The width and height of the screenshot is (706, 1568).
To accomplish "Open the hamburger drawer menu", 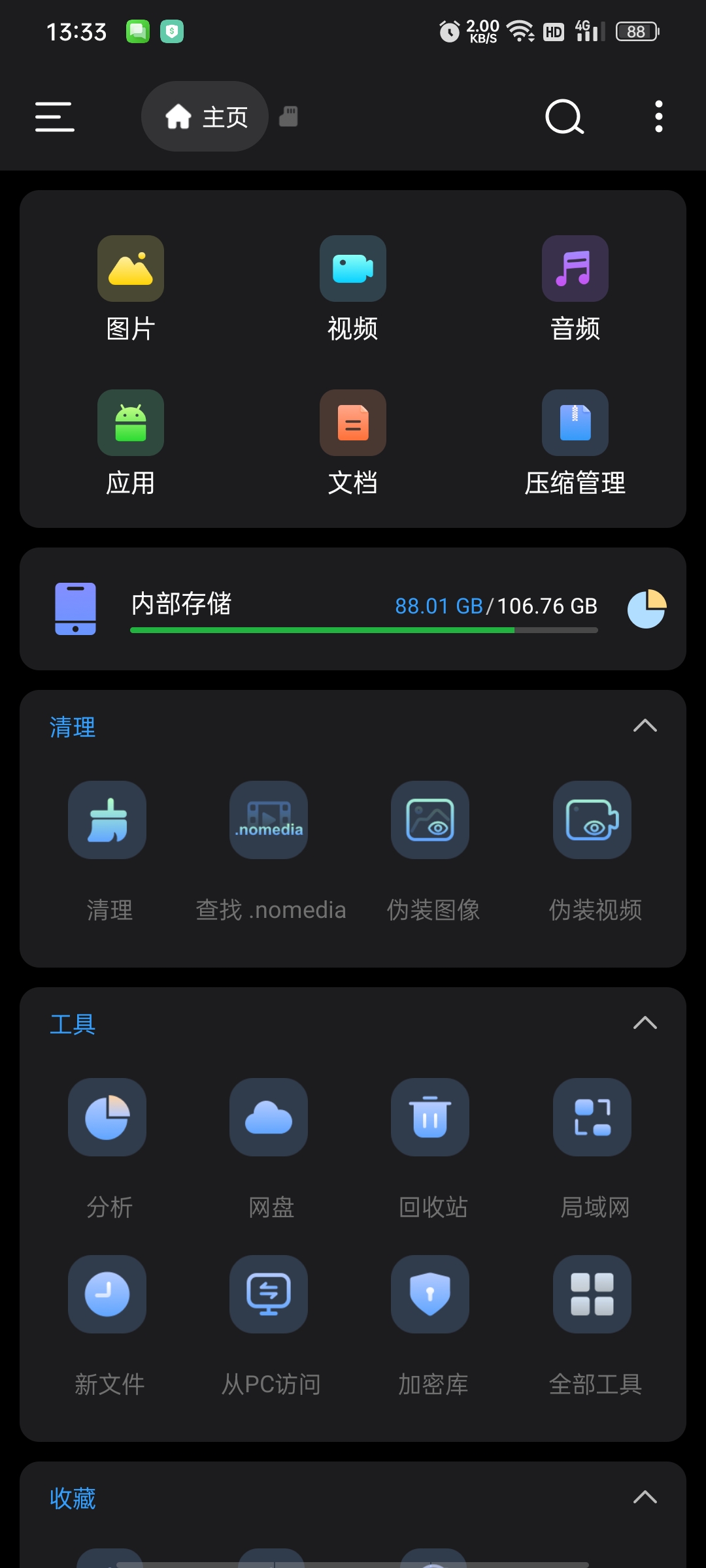I will (x=55, y=117).
